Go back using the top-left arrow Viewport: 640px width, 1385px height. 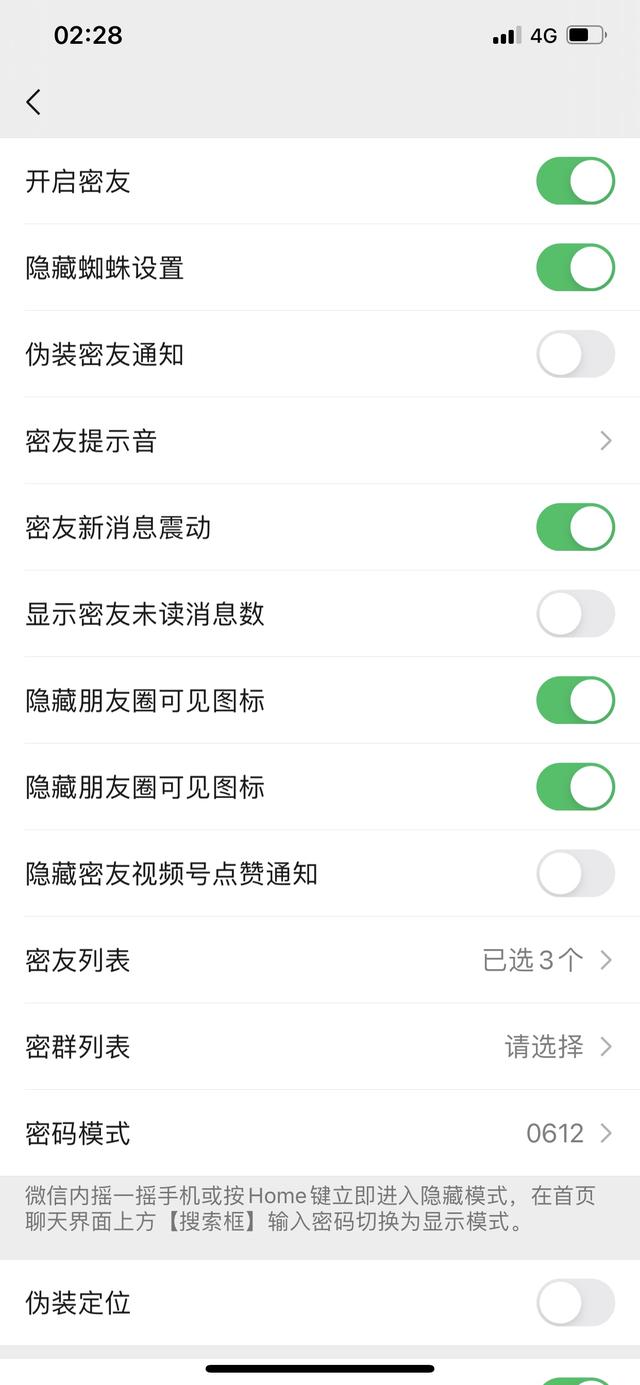tap(34, 101)
